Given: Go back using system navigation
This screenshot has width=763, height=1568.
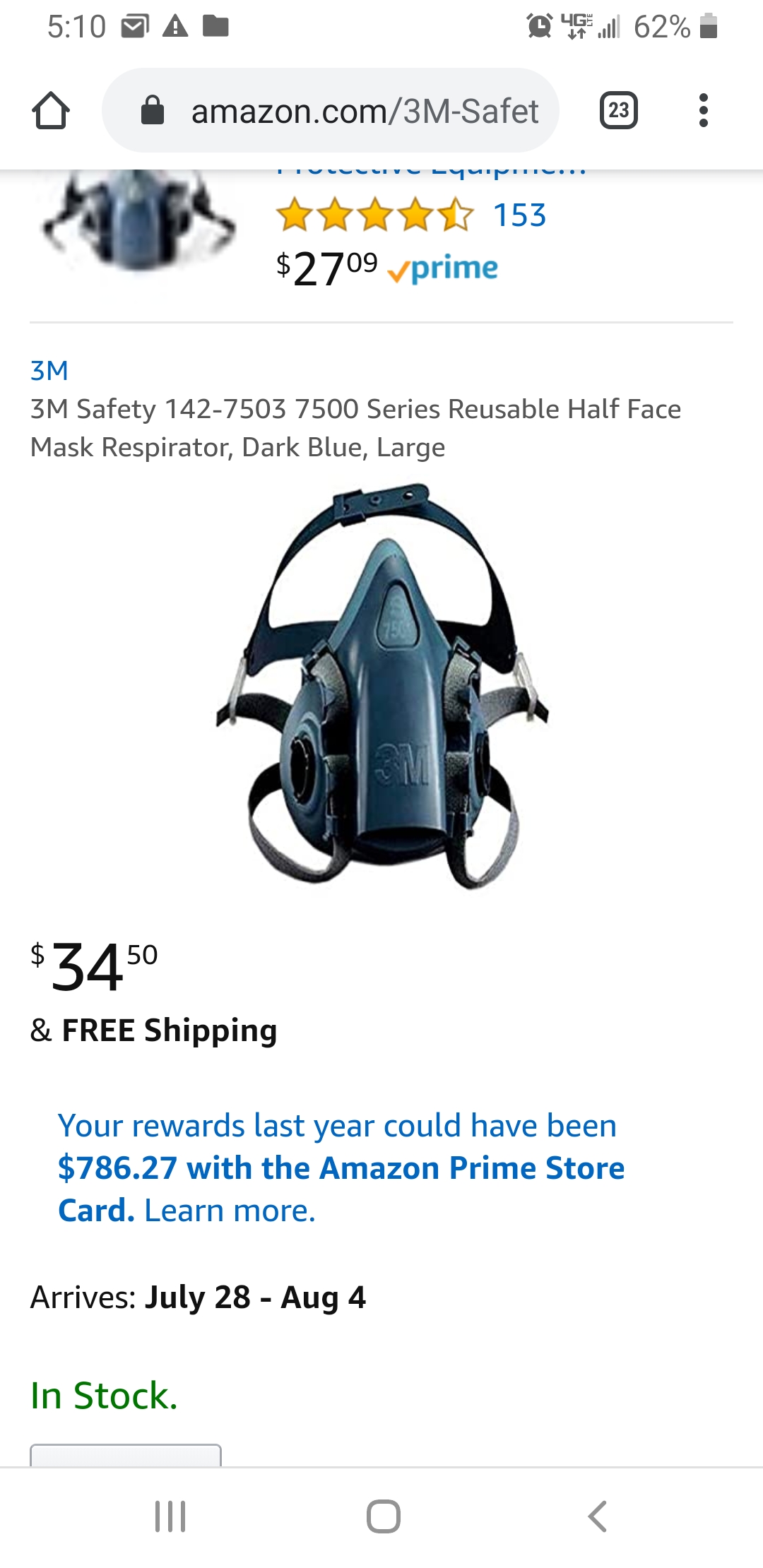Looking at the screenshot, I should (x=597, y=1516).
